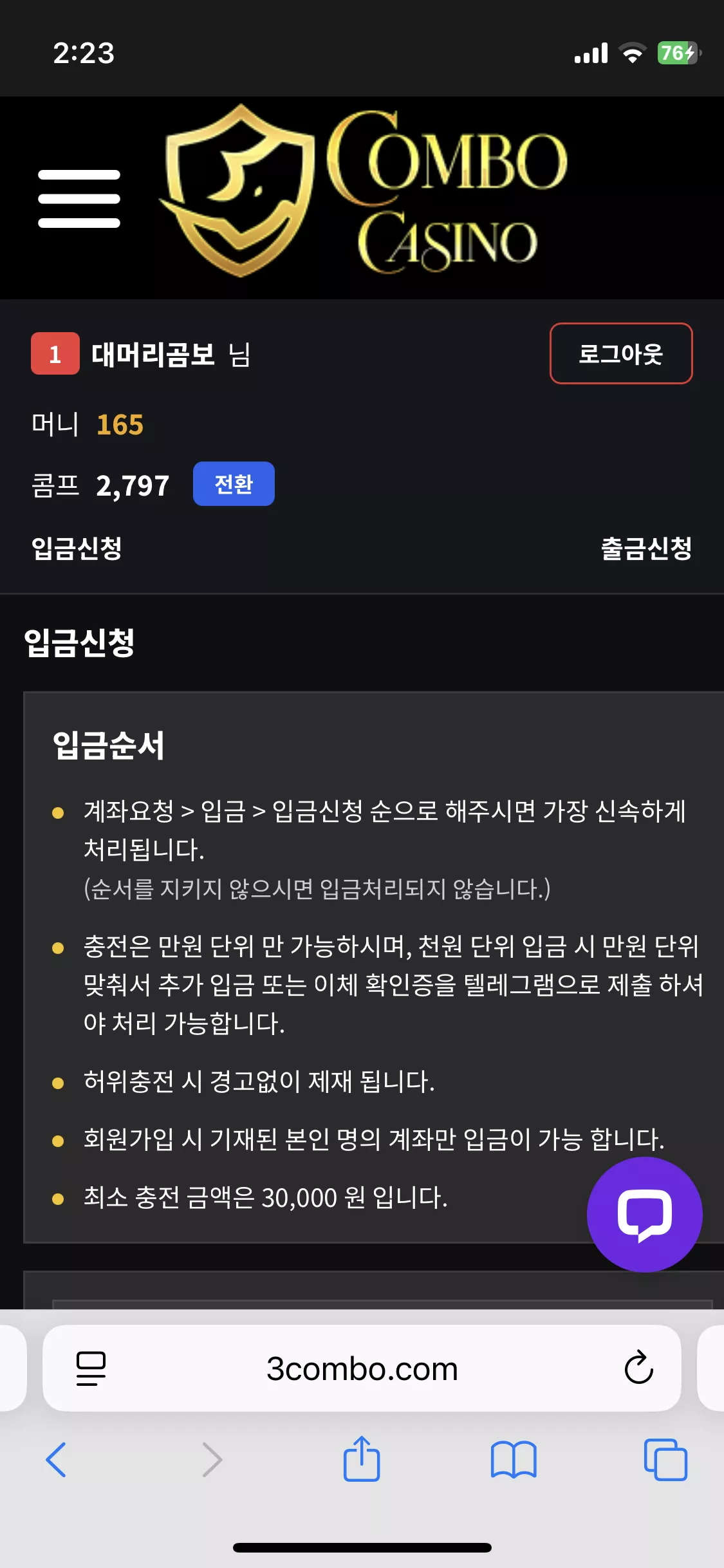Tap the 전환 button next to 콤프

click(234, 484)
